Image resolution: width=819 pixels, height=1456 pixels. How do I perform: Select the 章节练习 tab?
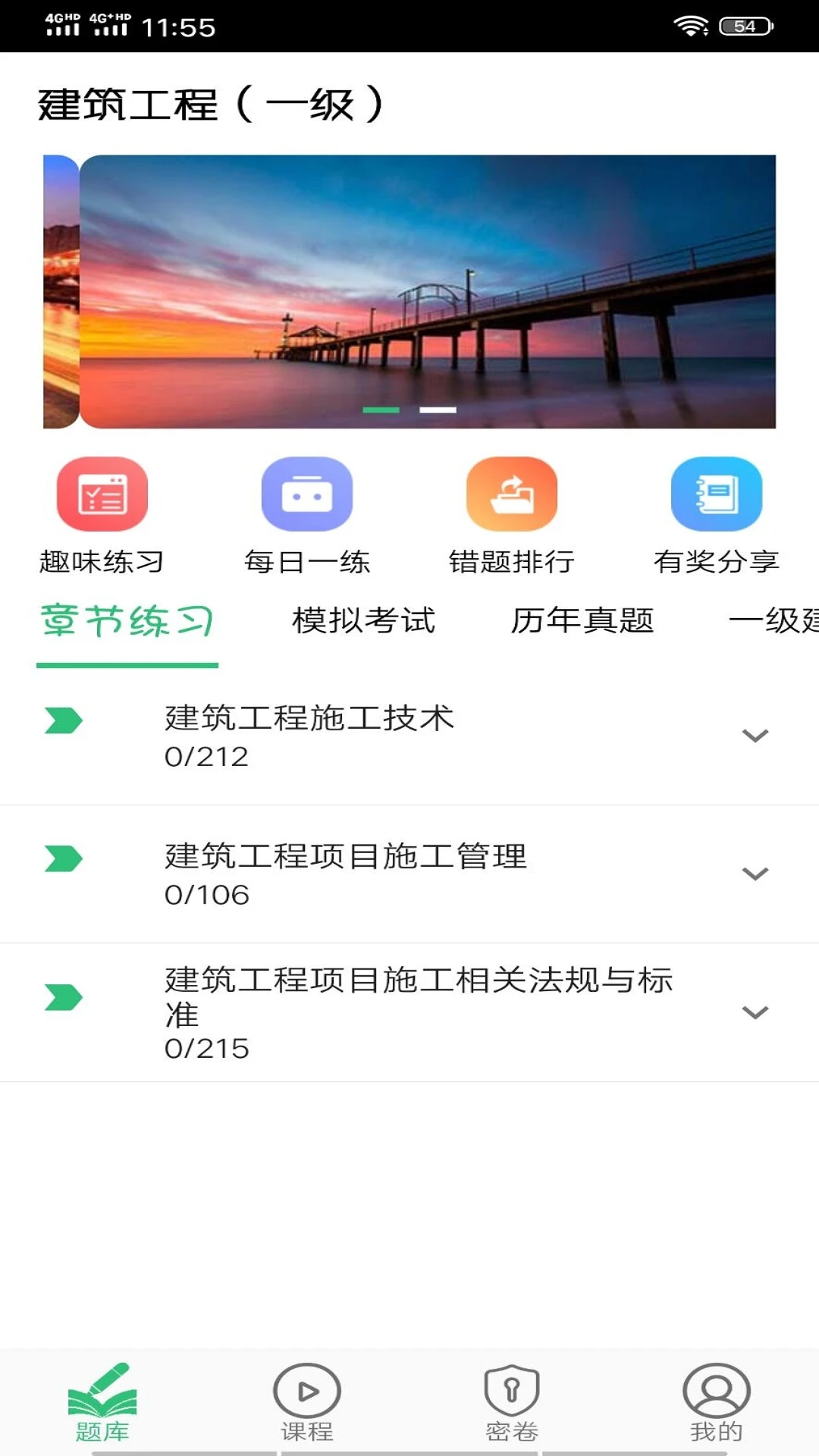[127, 622]
